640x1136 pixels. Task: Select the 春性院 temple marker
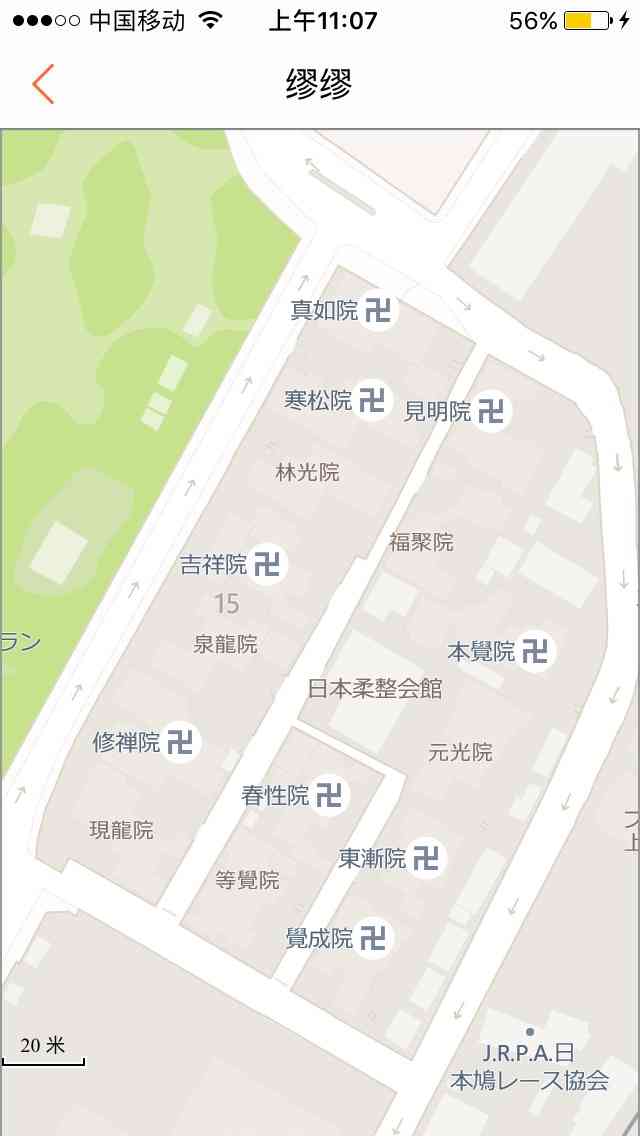pyautogui.click(x=329, y=796)
